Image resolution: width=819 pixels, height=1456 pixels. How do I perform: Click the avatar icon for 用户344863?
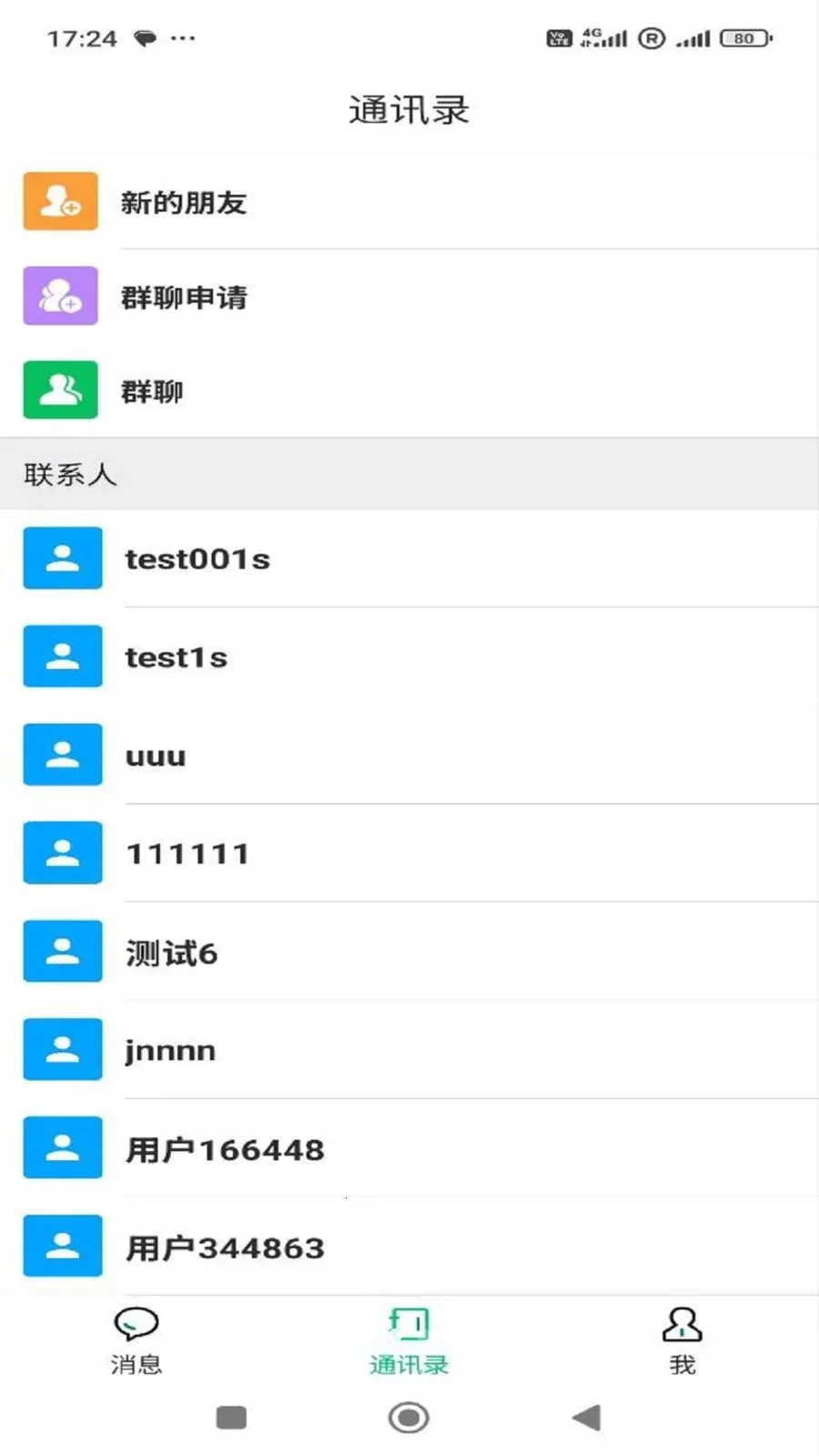62,1247
